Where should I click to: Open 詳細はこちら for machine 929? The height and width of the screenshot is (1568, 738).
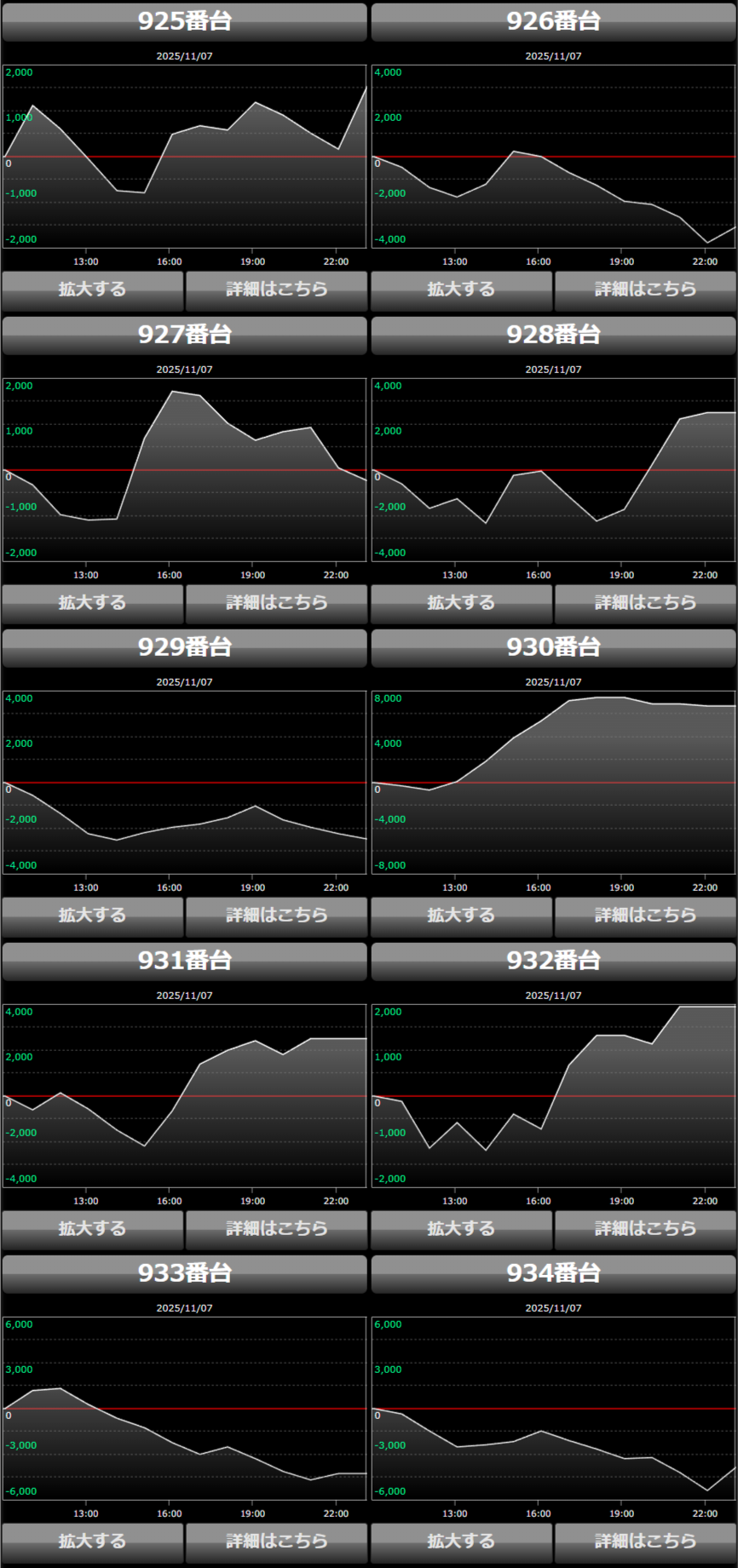point(276,916)
